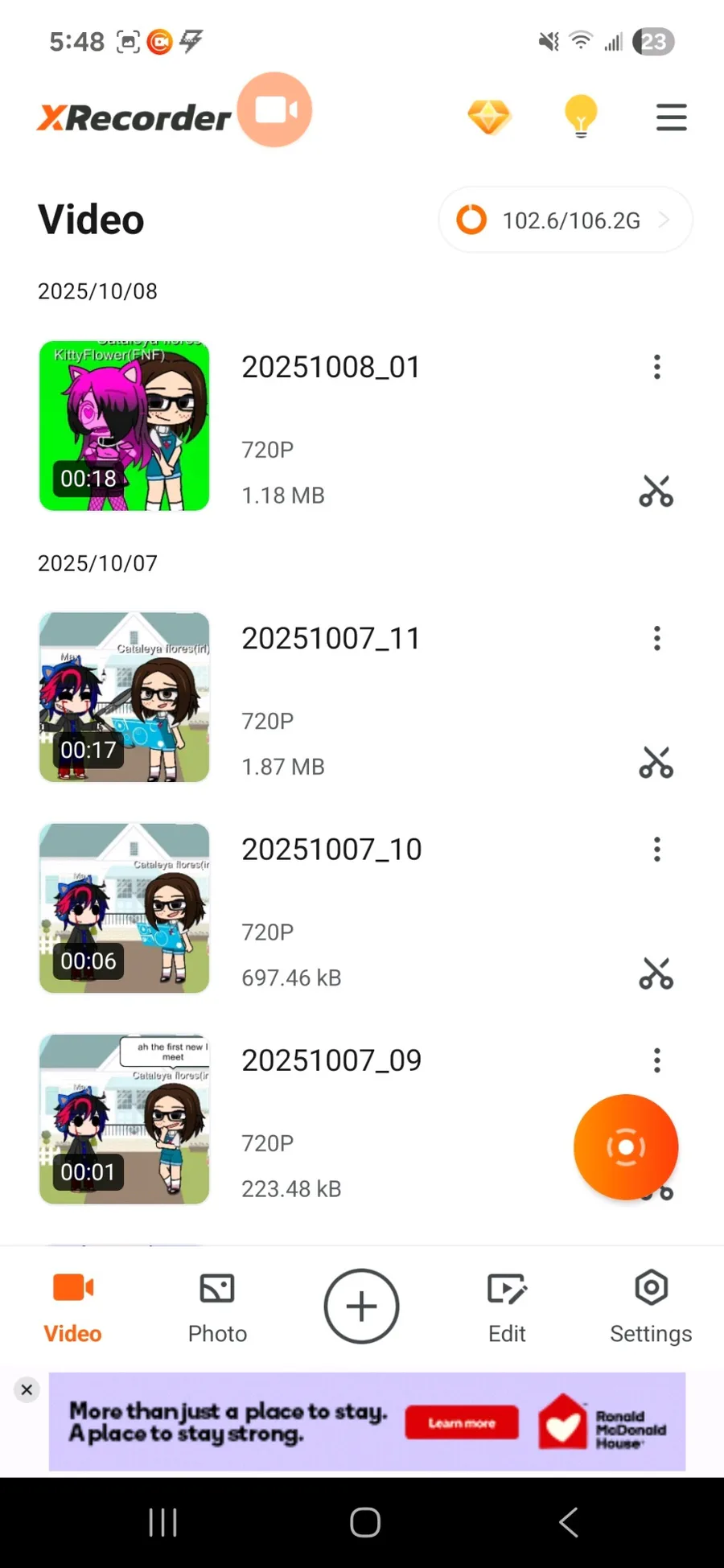Play video 20251007_11
Screen dimensions: 724x1568
click(125, 697)
